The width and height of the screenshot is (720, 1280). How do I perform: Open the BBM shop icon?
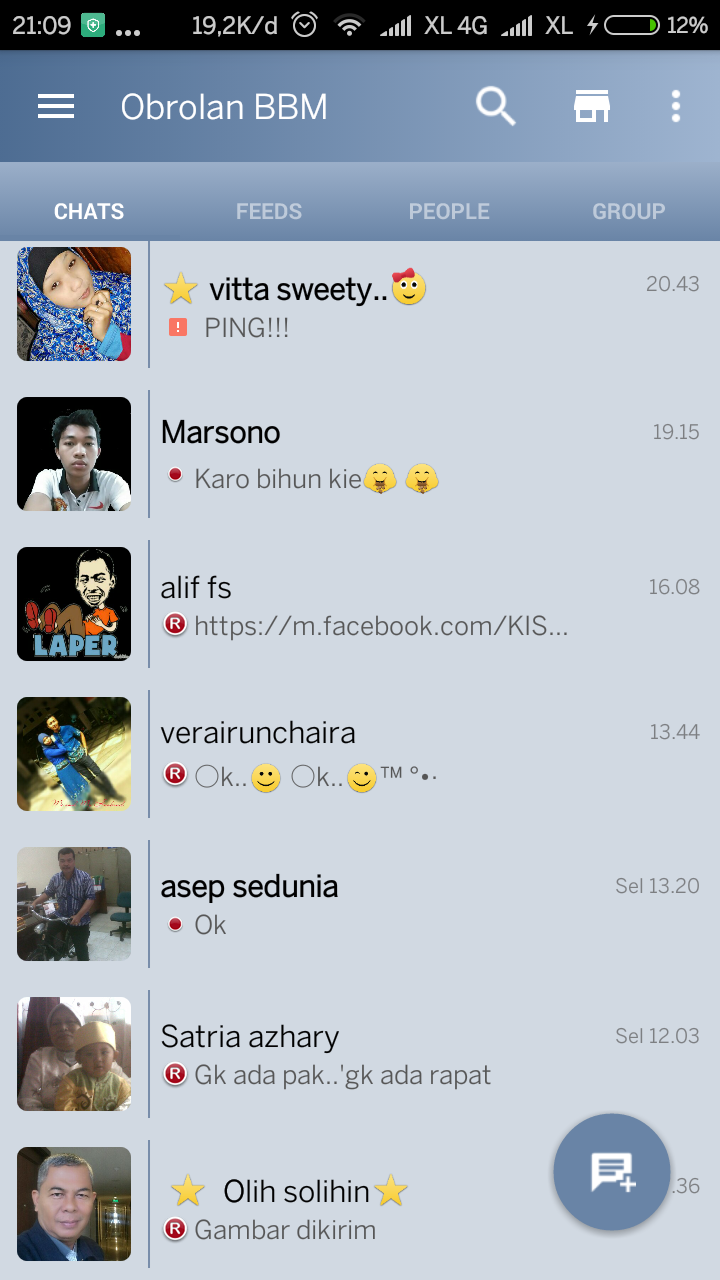(591, 106)
